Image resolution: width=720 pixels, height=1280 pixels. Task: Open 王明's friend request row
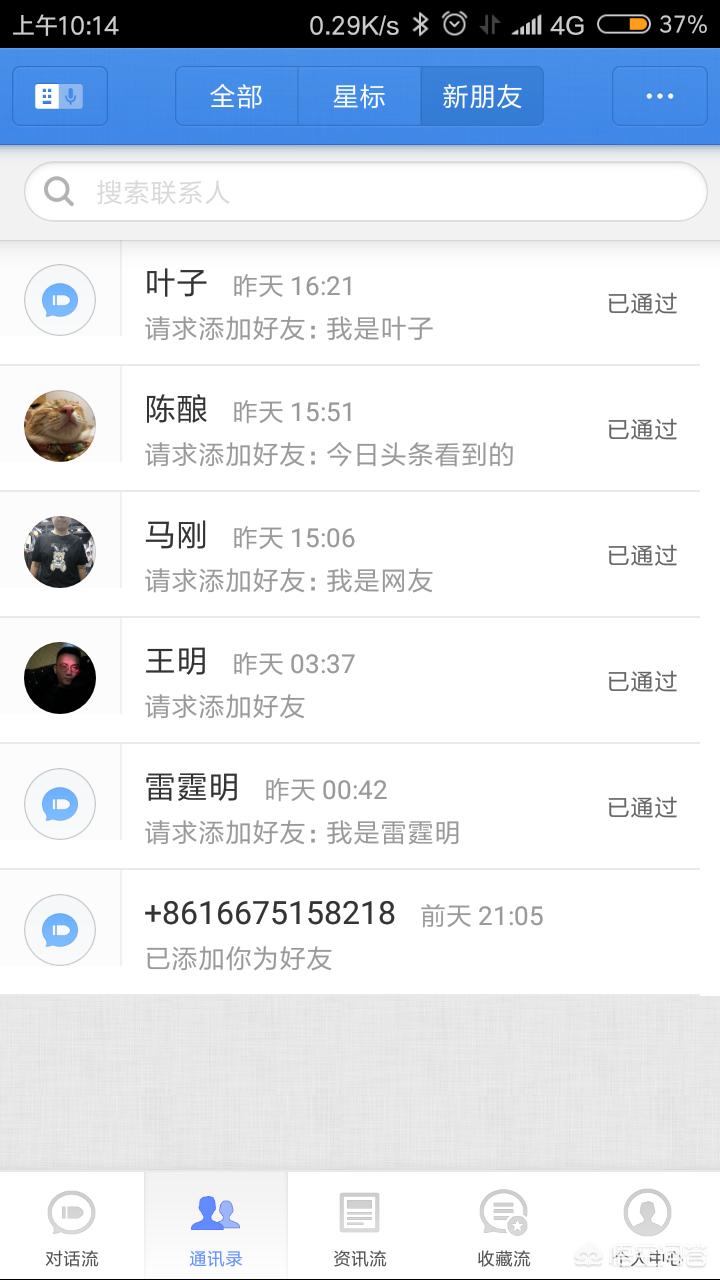click(x=360, y=681)
